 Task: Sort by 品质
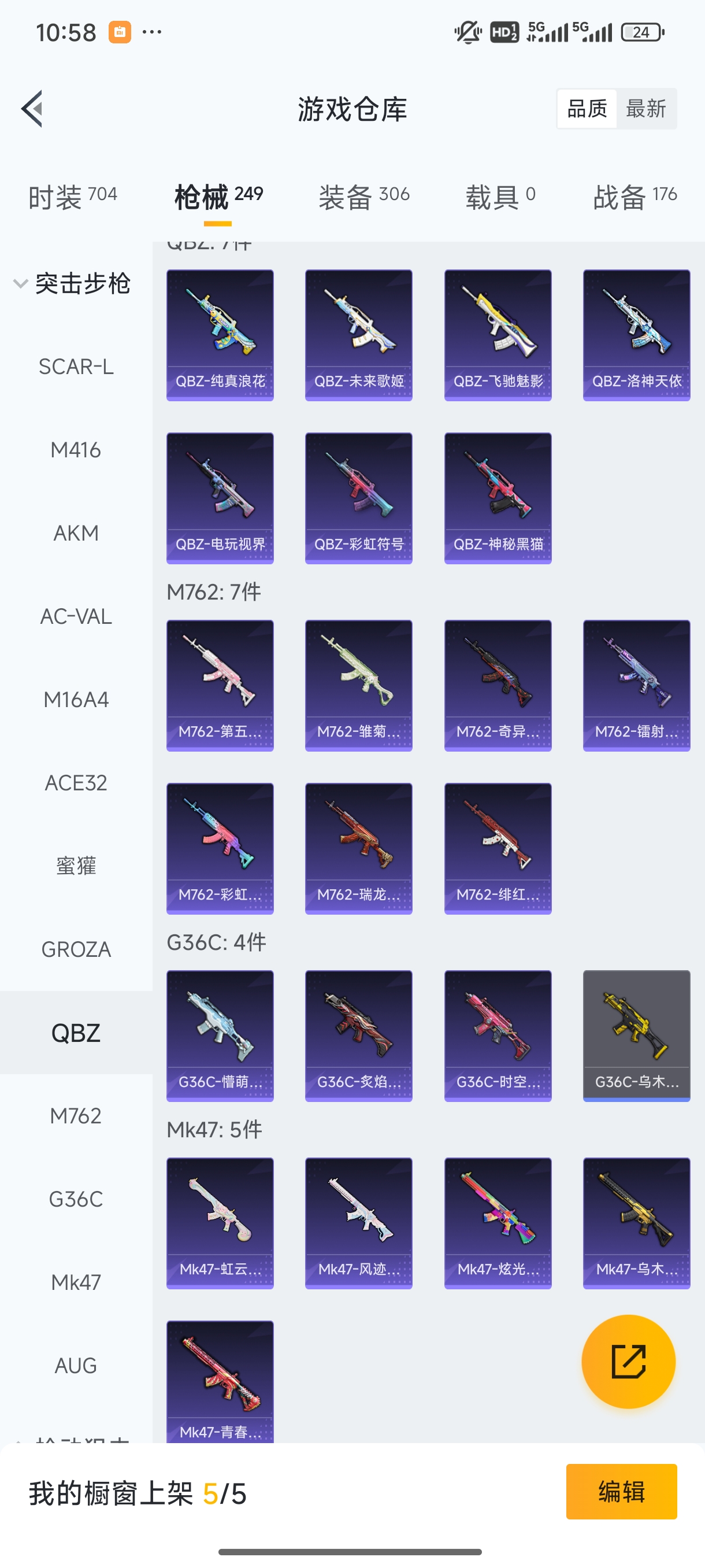pos(587,109)
